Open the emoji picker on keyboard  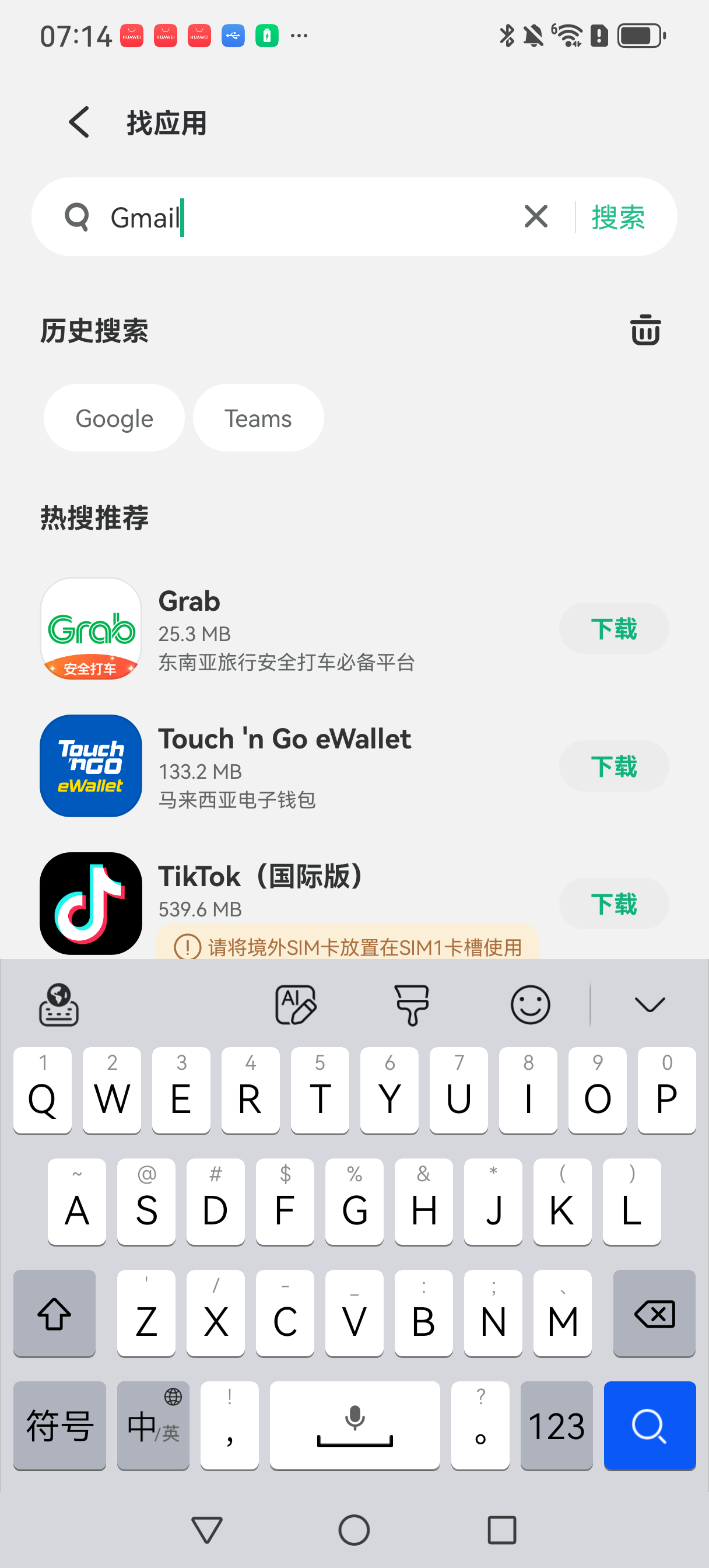pyautogui.click(x=530, y=1005)
